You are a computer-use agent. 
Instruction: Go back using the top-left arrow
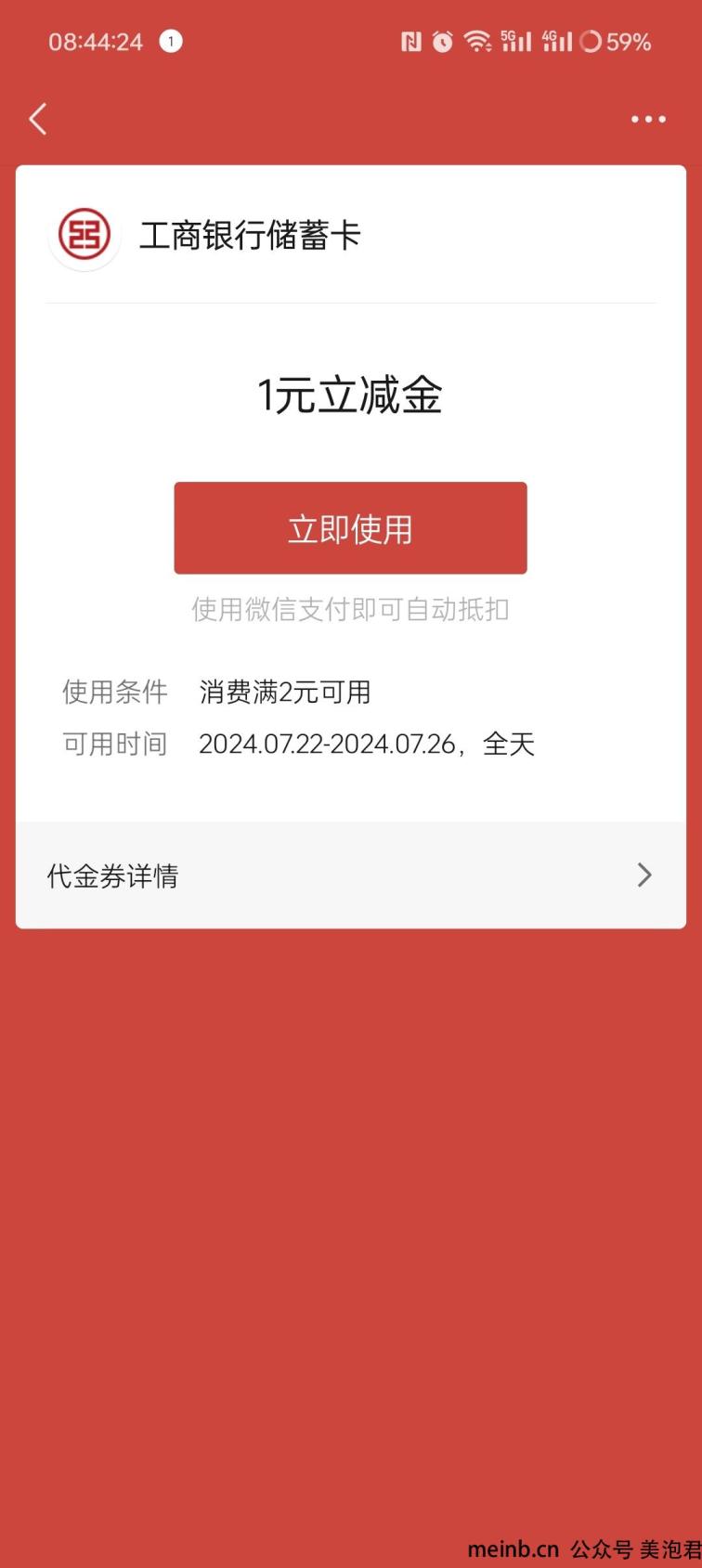37,119
